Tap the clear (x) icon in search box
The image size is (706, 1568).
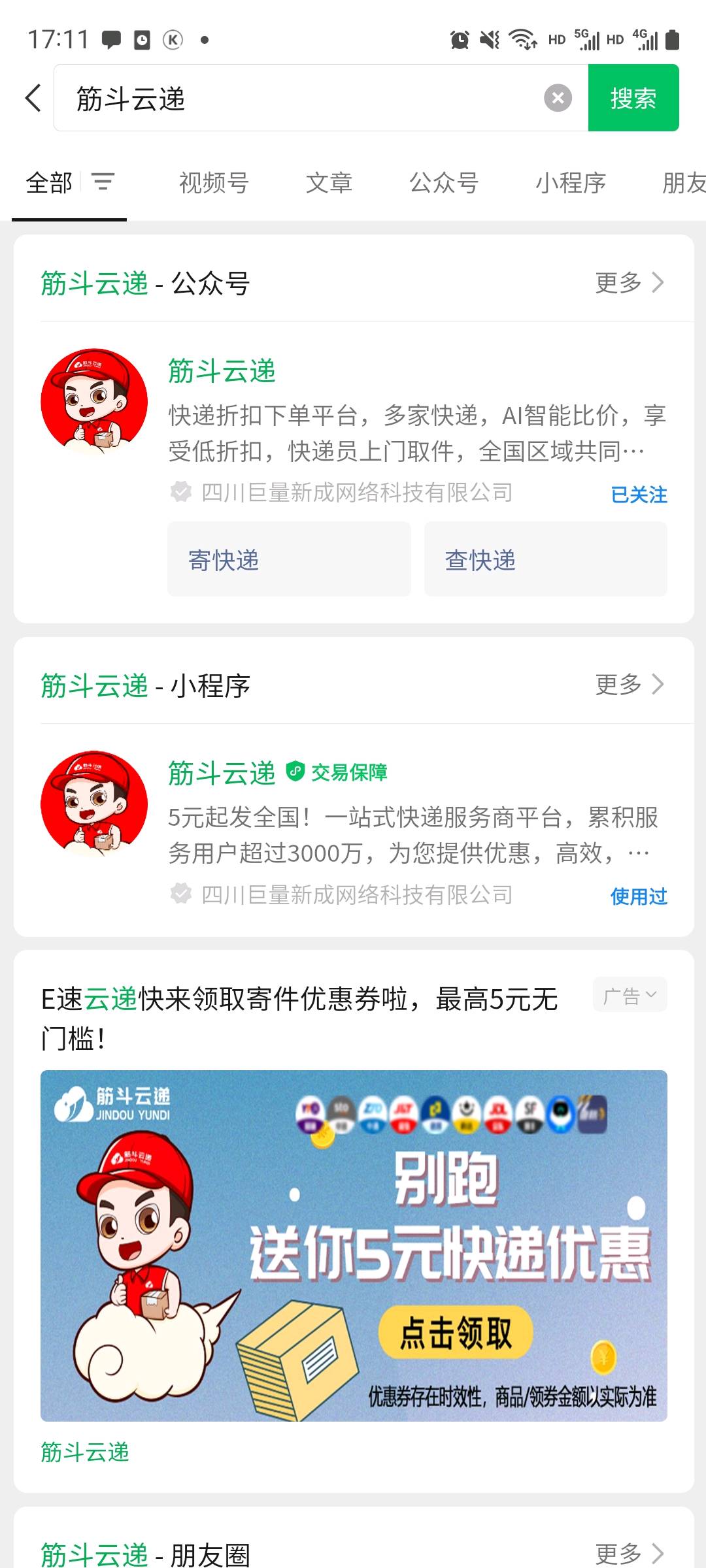click(x=558, y=97)
